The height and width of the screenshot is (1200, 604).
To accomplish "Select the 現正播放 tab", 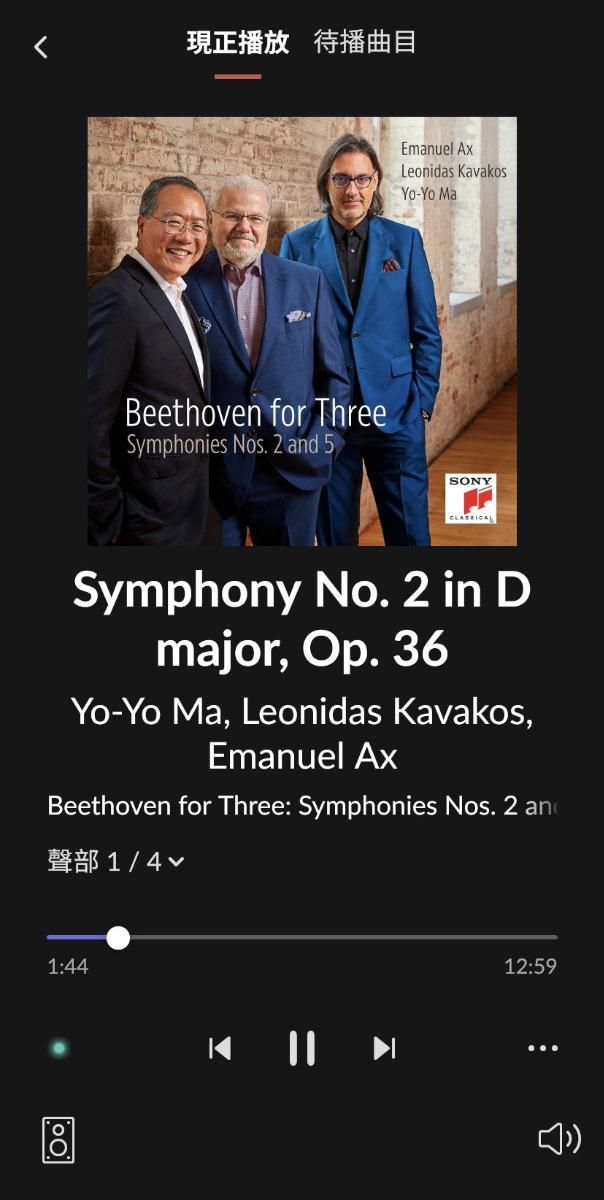I will (237, 42).
